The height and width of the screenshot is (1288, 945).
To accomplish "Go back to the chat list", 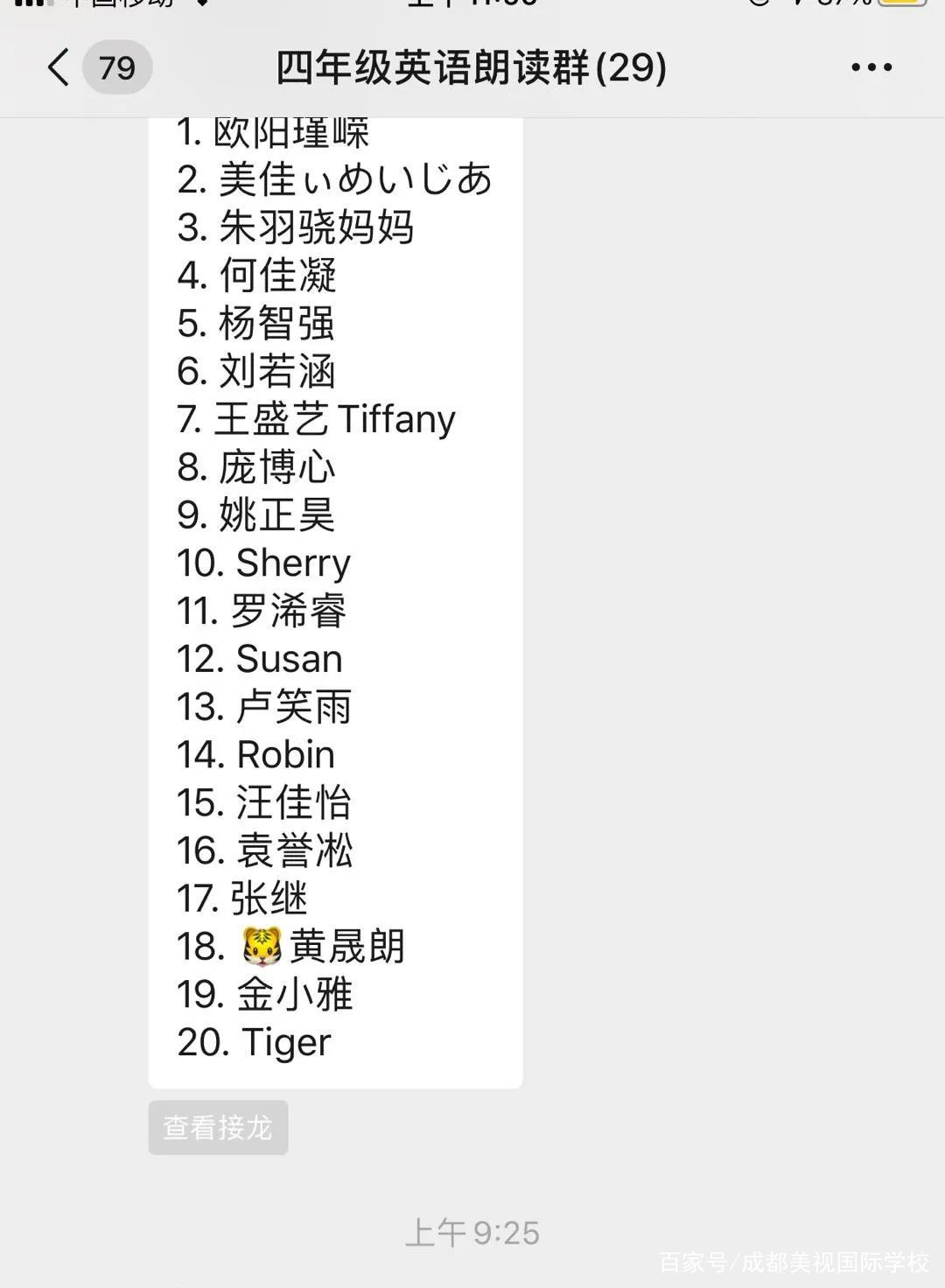I will coord(59,67).
